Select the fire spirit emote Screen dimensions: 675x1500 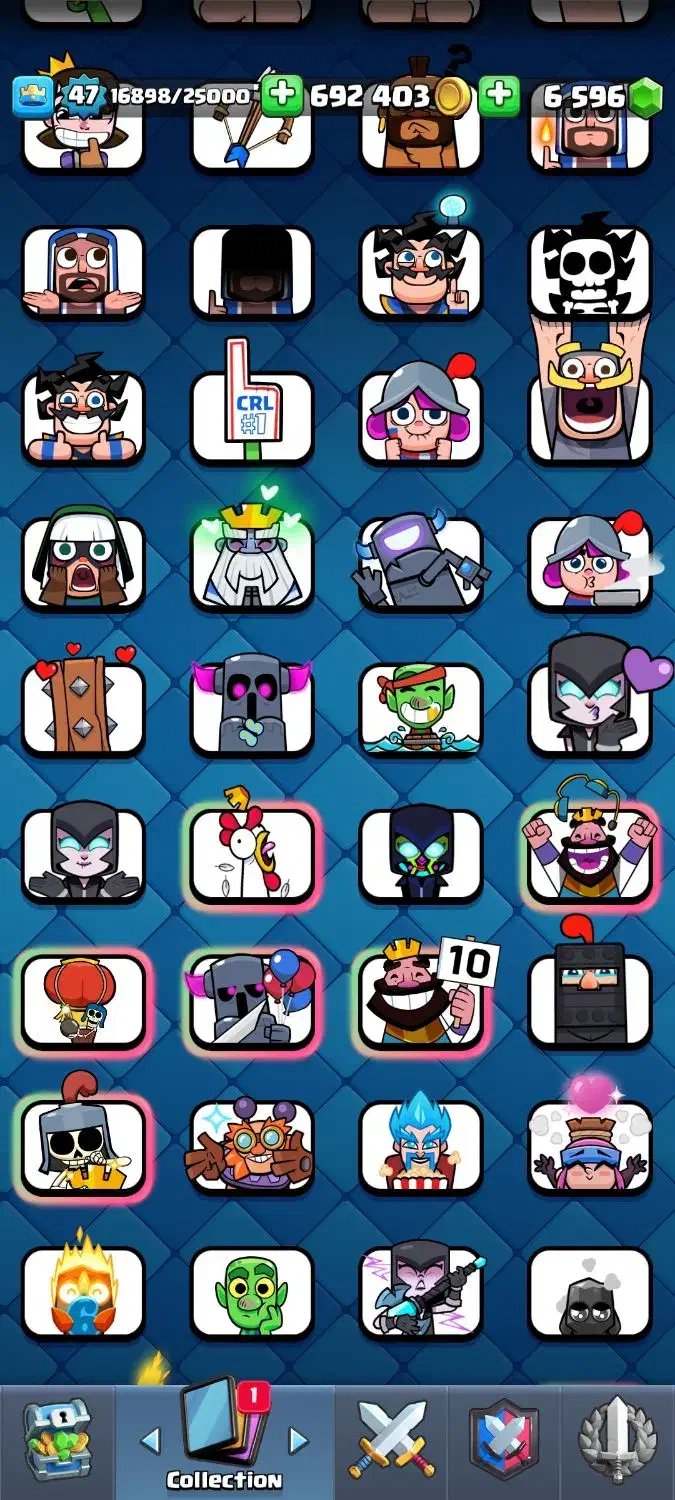(83, 1292)
